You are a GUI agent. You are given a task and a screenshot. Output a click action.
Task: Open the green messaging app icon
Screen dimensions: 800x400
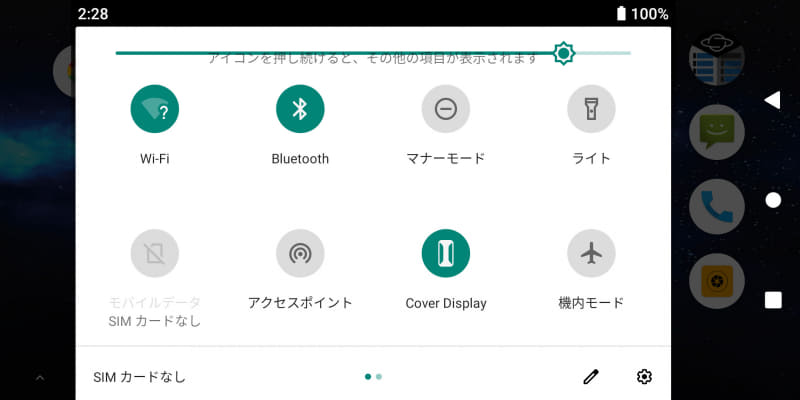(716, 131)
